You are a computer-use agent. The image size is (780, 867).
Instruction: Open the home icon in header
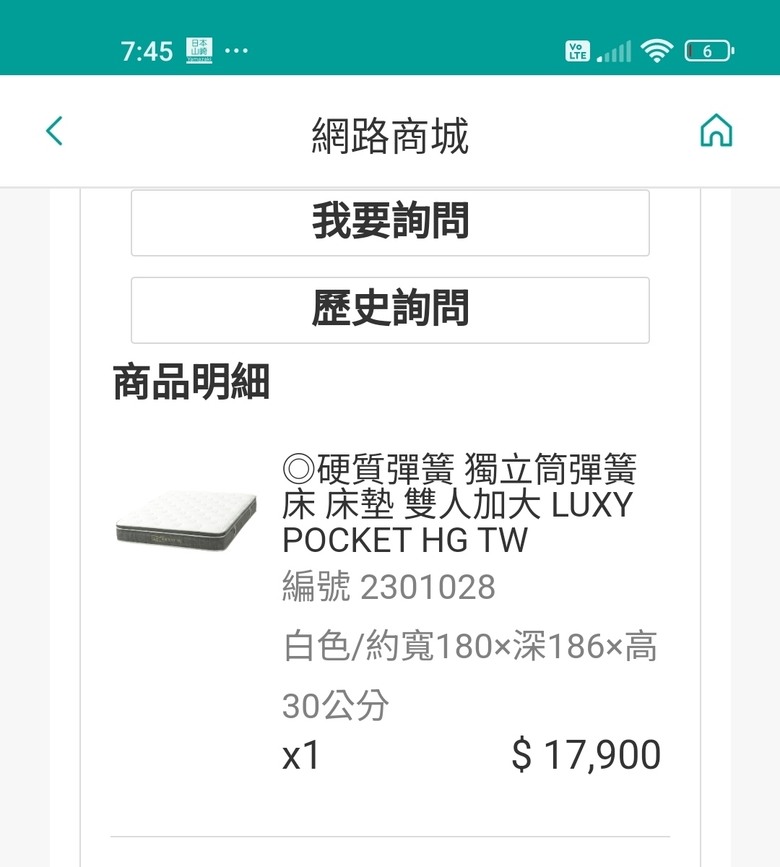[x=716, y=131]
